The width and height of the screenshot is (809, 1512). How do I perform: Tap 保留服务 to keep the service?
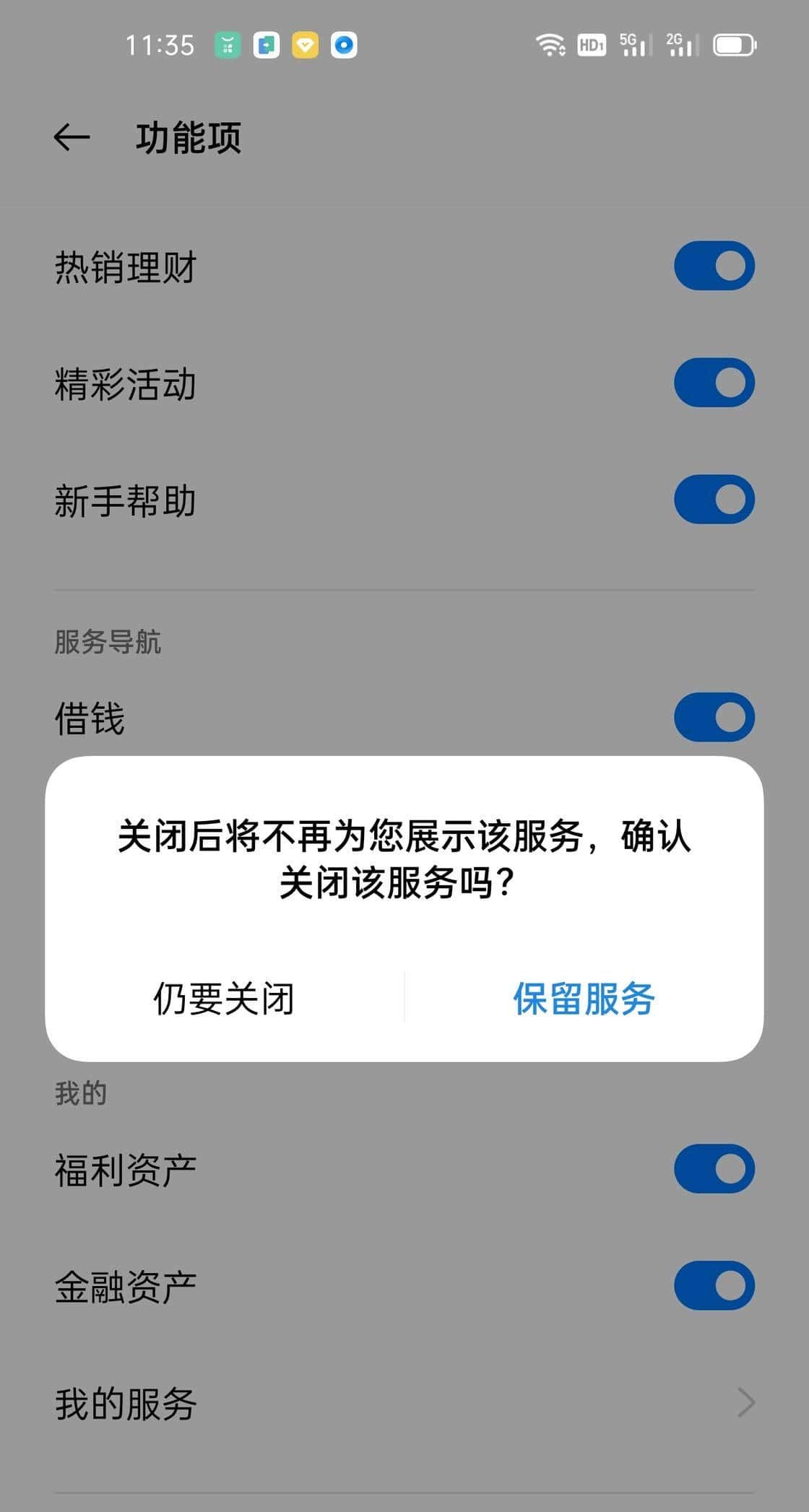[584, 1000]
